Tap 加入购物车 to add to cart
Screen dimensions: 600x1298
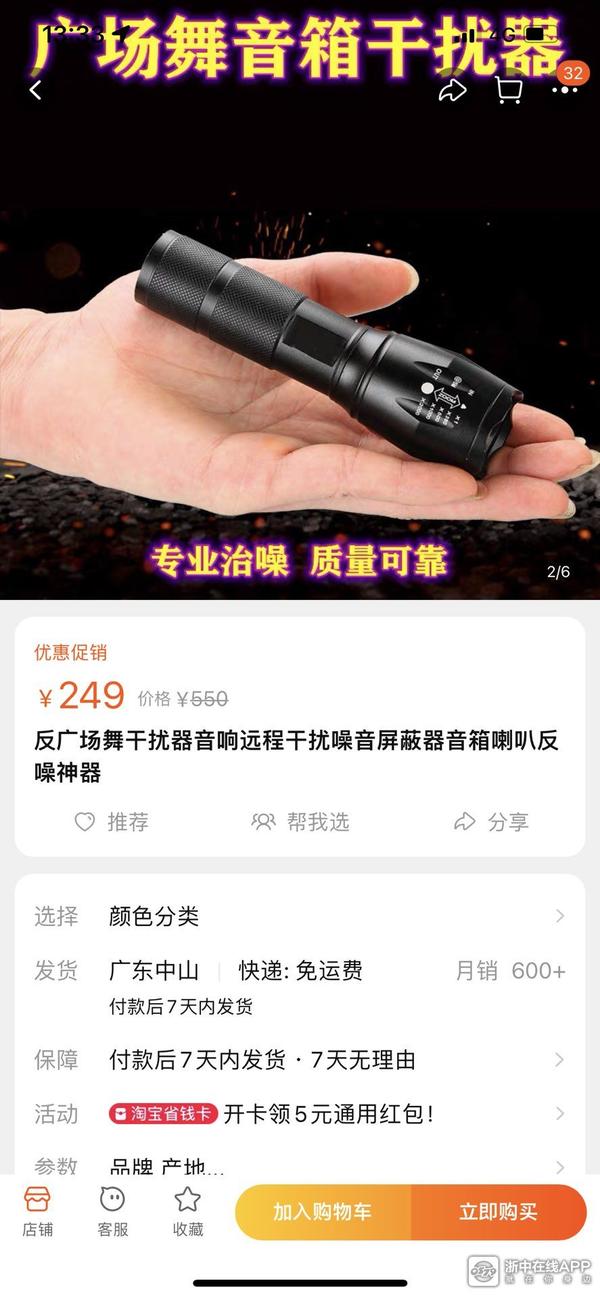coord(322,1212)
